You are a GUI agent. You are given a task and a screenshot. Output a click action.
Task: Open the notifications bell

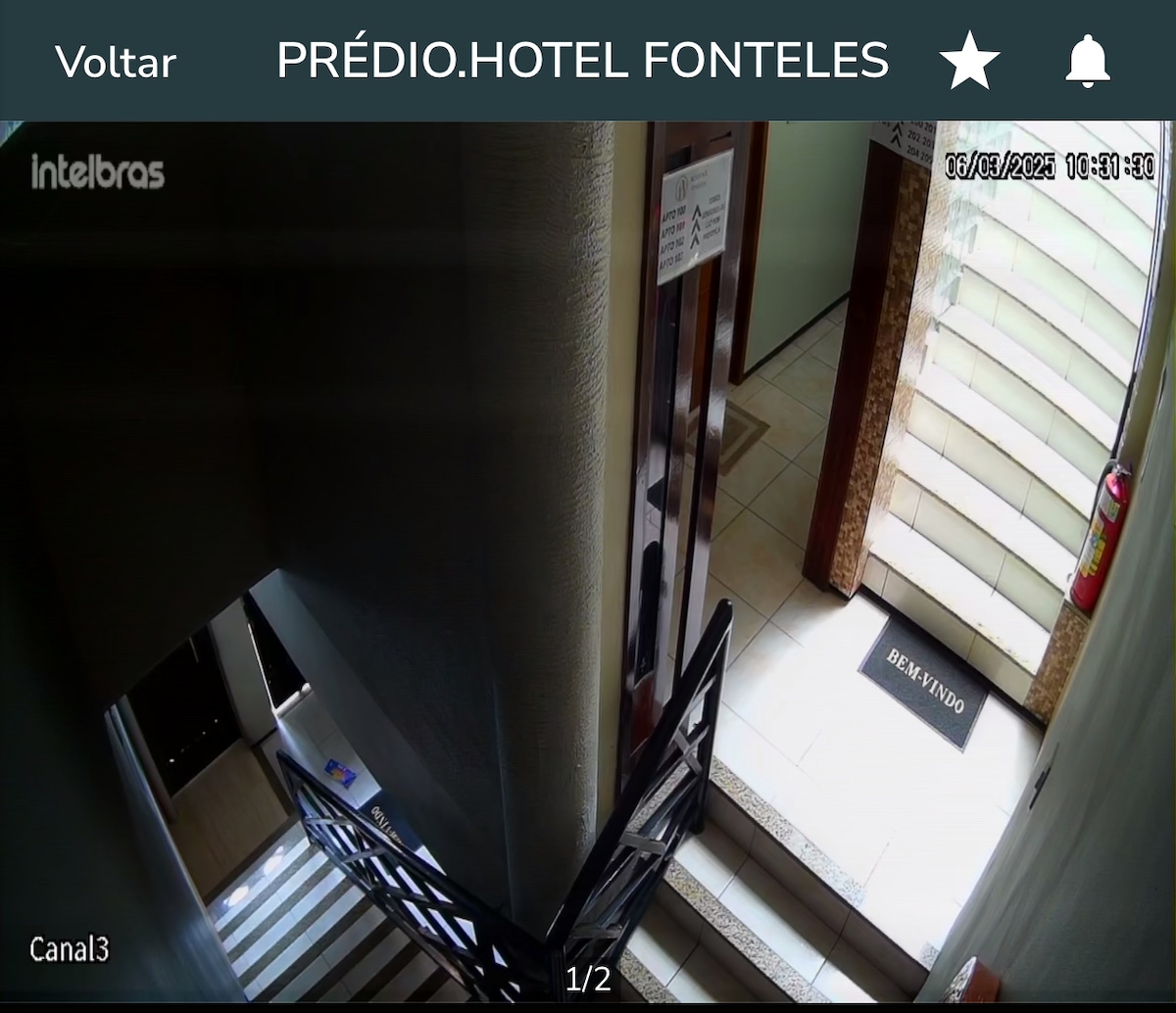pyautogui.click(x=1087, y=61)
